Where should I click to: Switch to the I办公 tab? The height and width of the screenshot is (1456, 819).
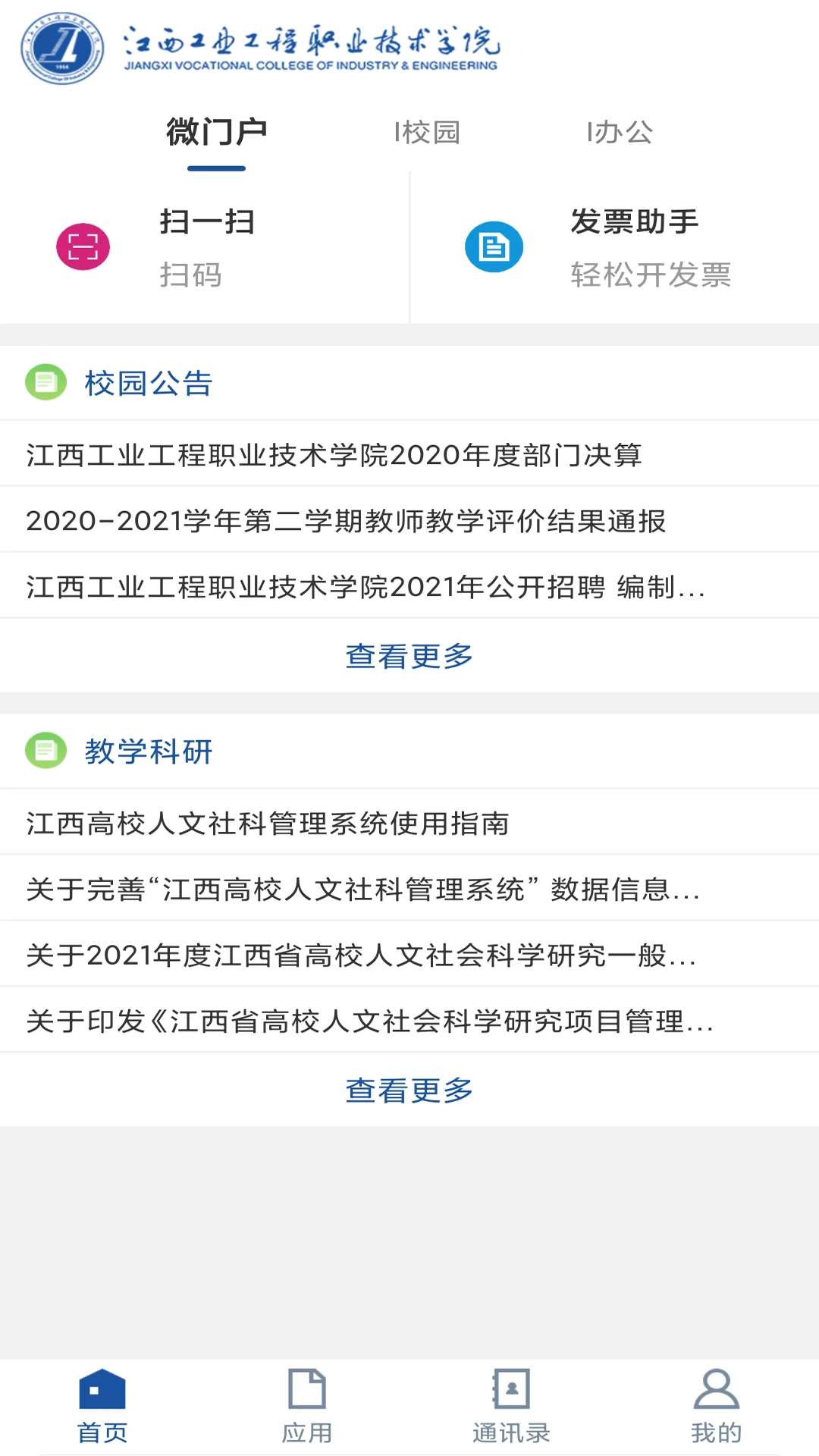tap(620, 133)
